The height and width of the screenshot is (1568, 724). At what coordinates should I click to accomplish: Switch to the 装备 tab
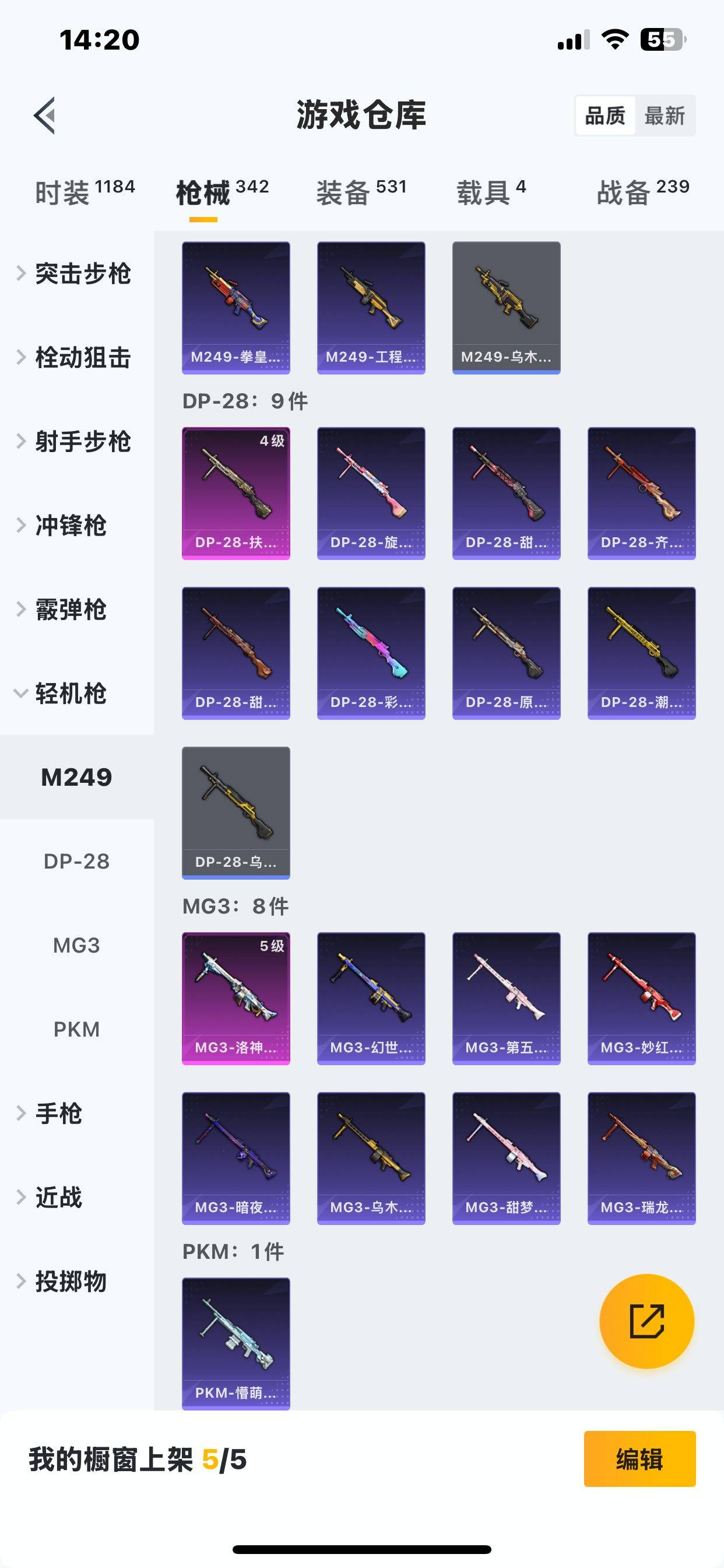pyautogui.click(x=361, y=192)
